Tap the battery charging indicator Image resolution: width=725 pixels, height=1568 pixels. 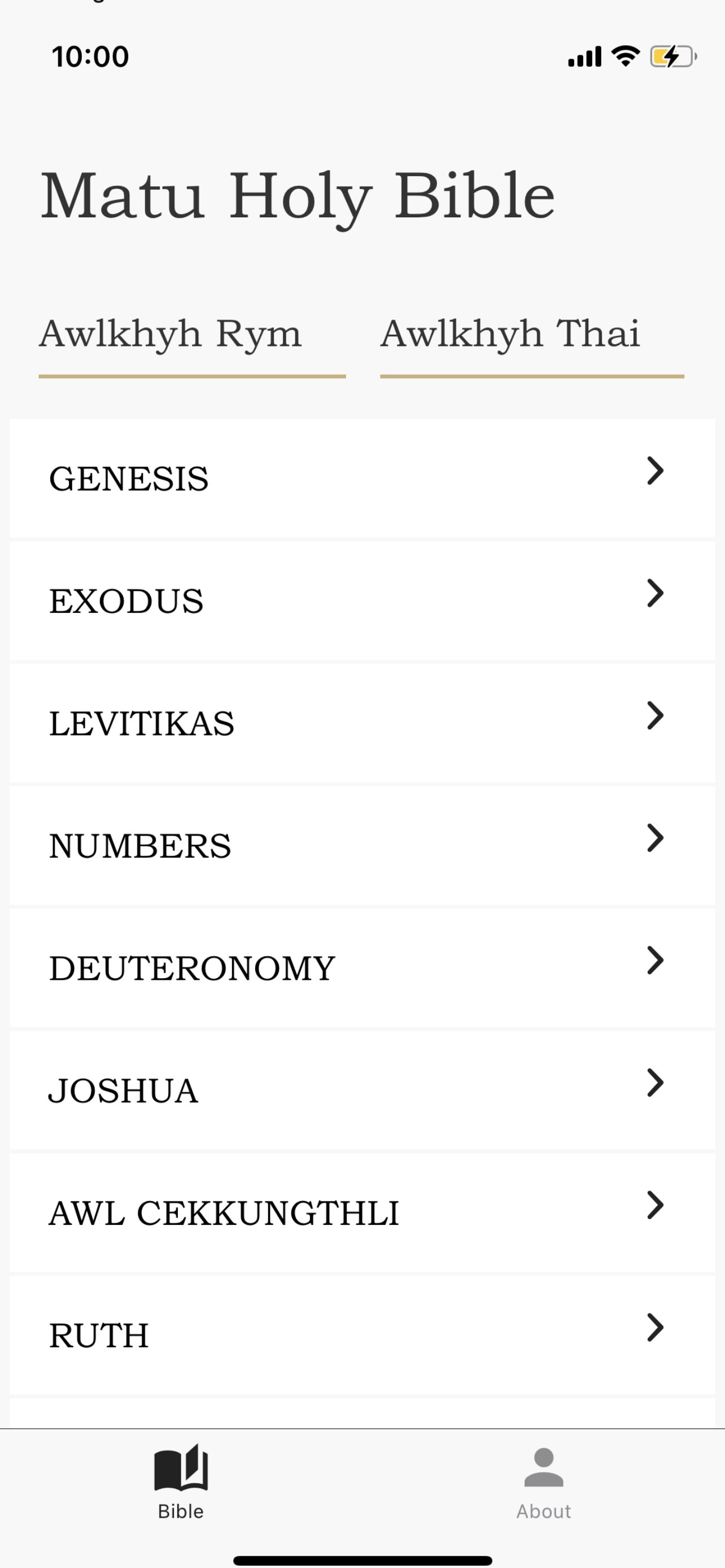669,56
